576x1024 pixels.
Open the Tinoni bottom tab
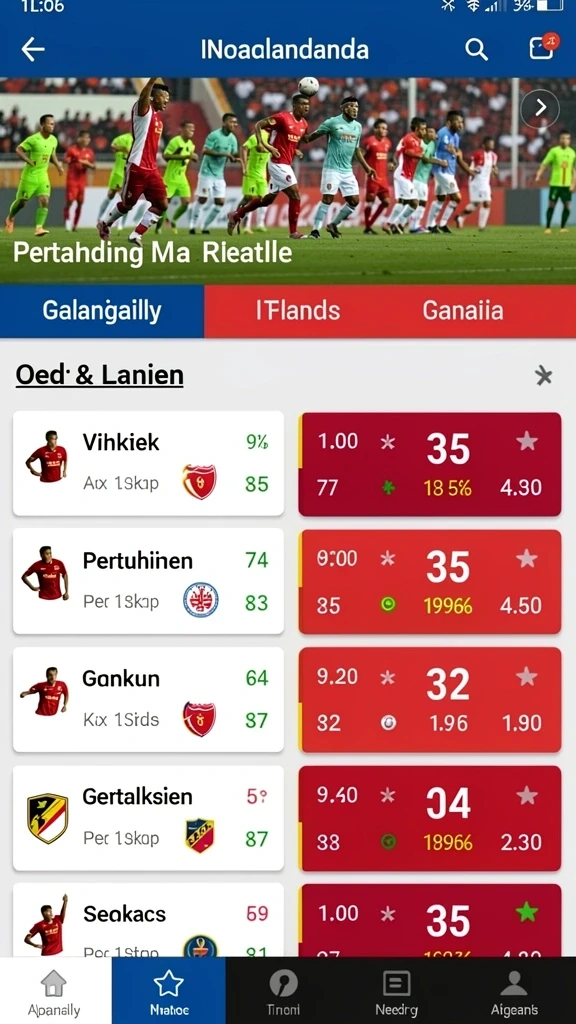click(x=283, y=991)
